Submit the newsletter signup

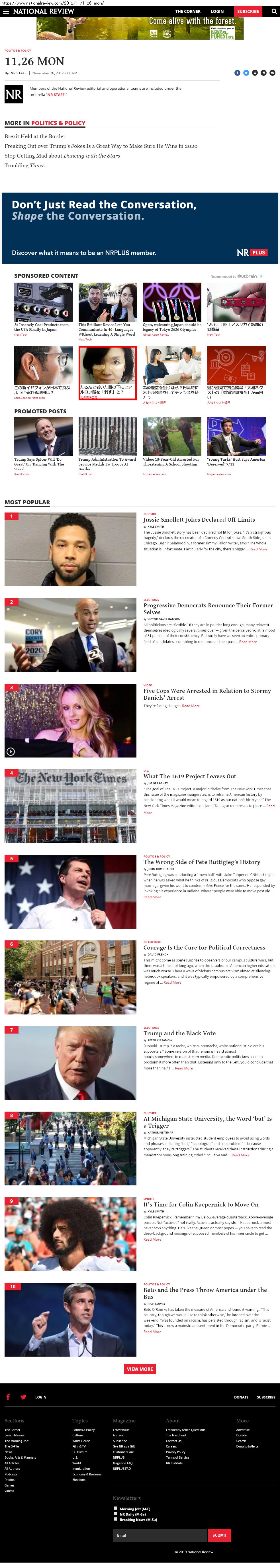[219, 1535]
